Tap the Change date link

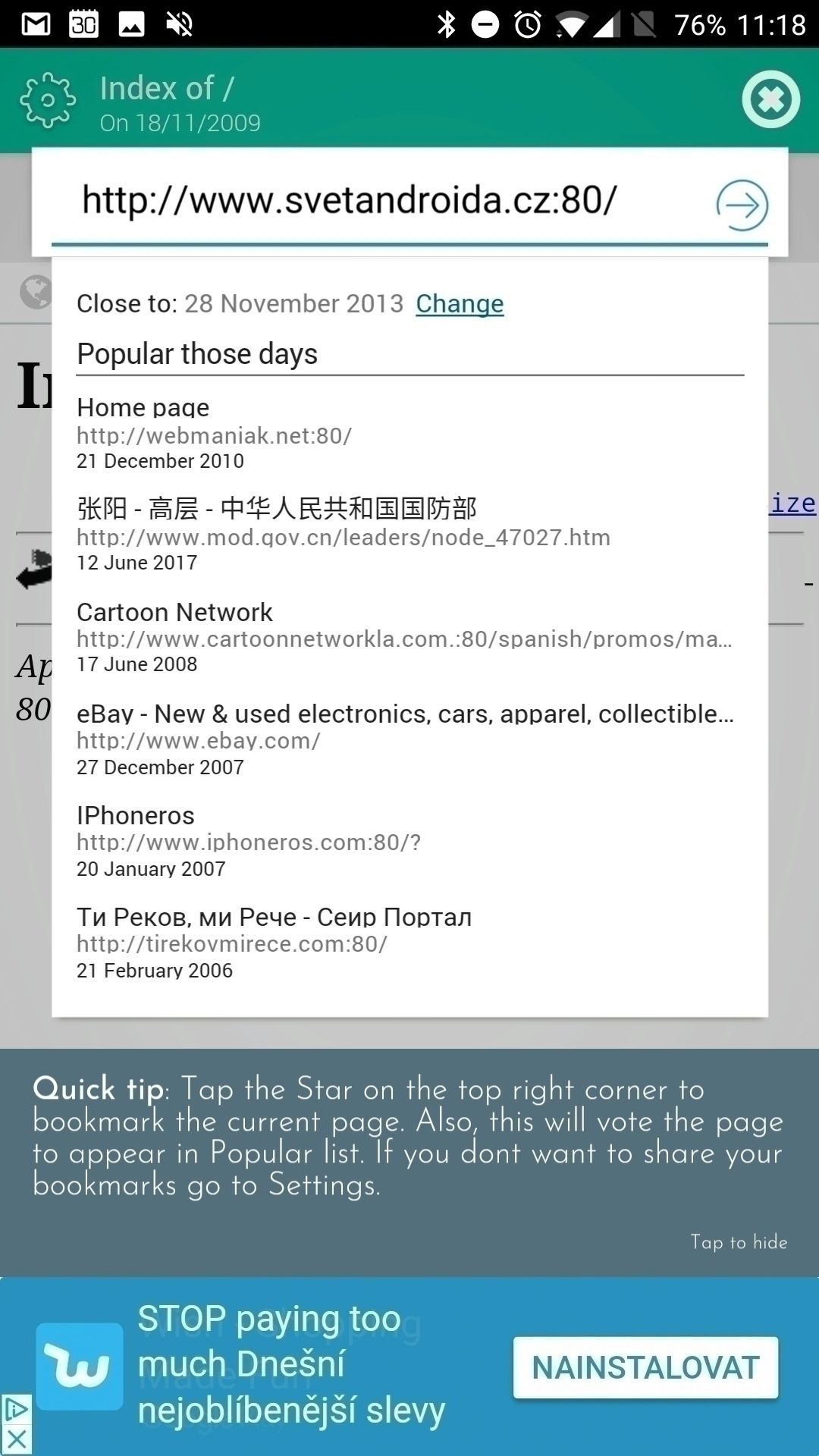point(460,303)
